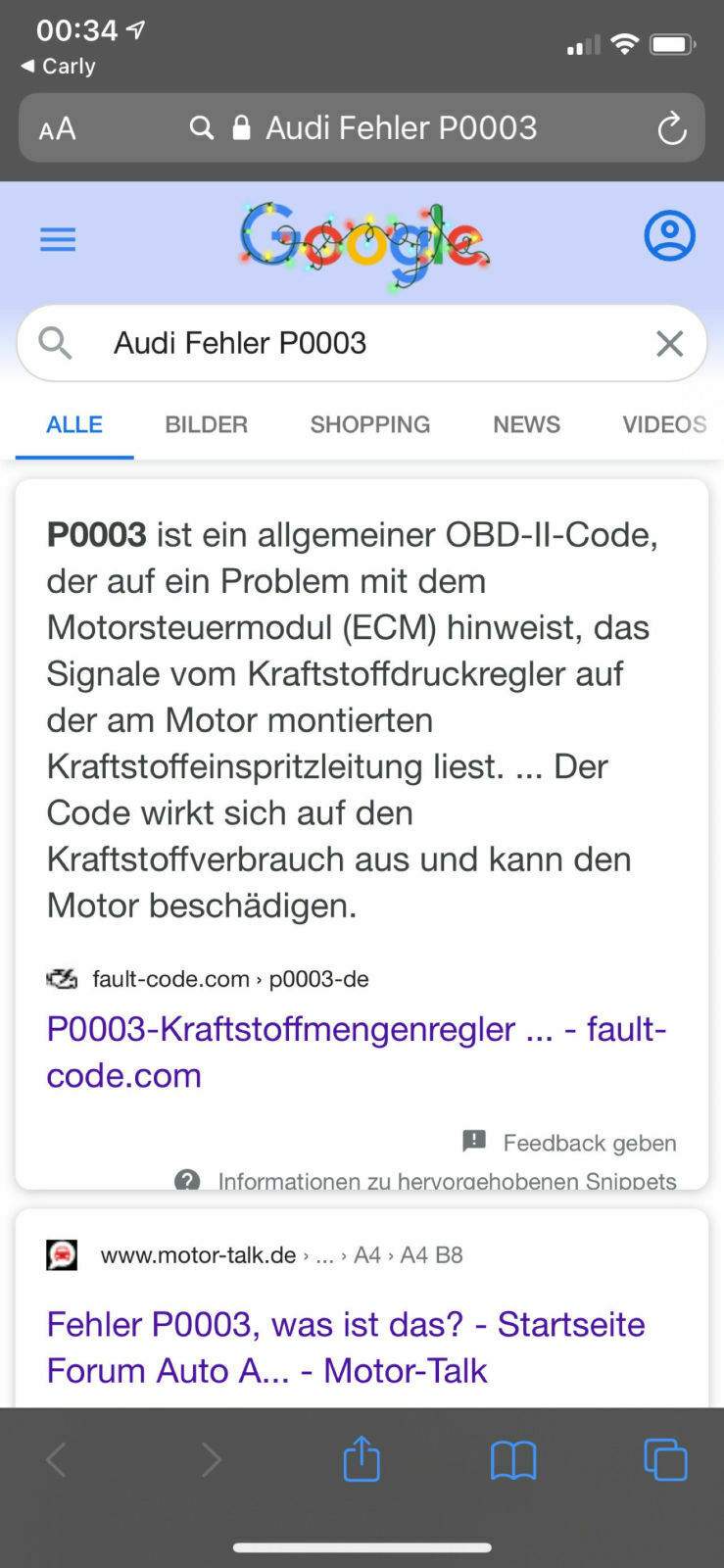Switch to the Videos tab
This screenshot has height=1568, width=724.
point(663,424)
